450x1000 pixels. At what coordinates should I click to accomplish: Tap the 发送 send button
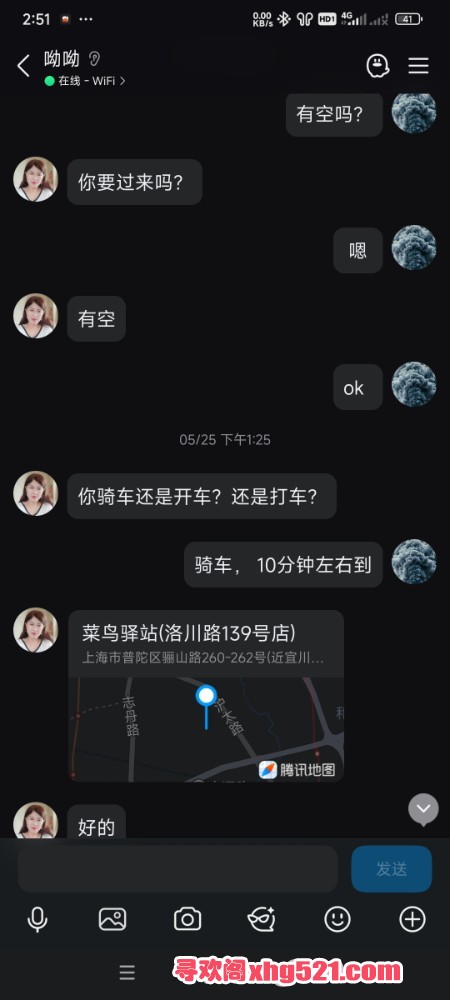(x=391, y=869)
